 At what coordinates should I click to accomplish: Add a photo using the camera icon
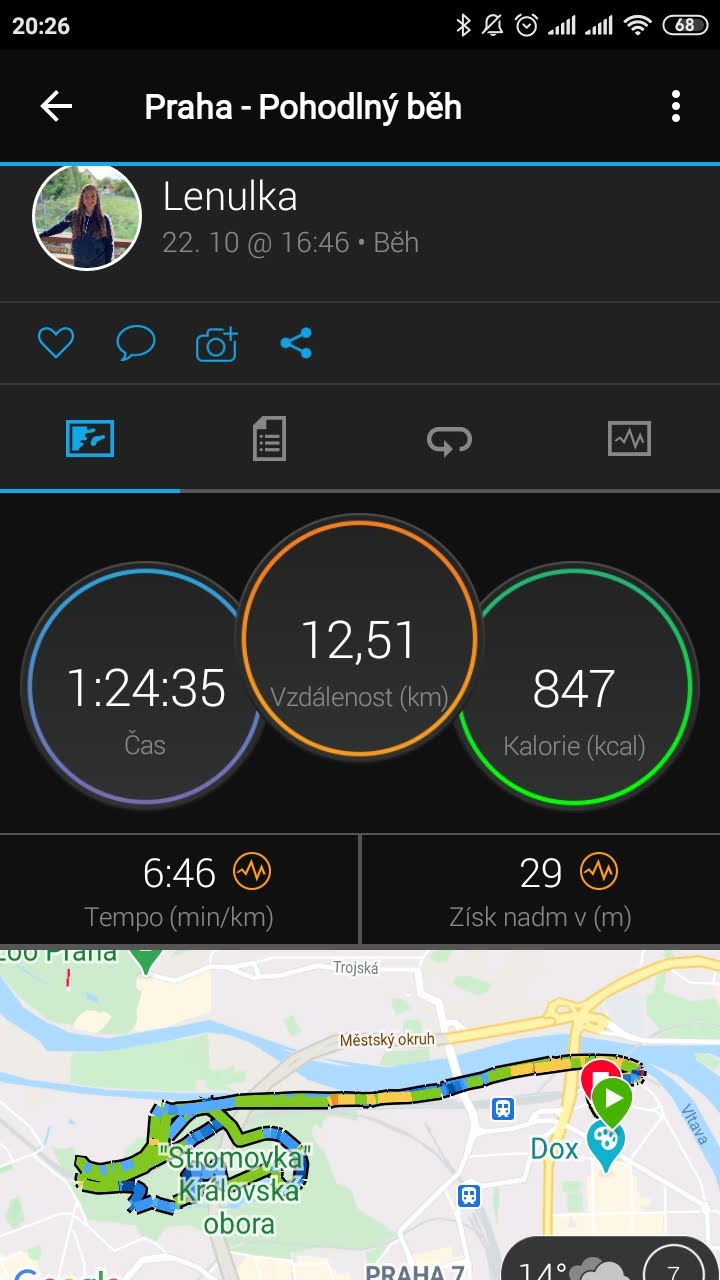217,344
